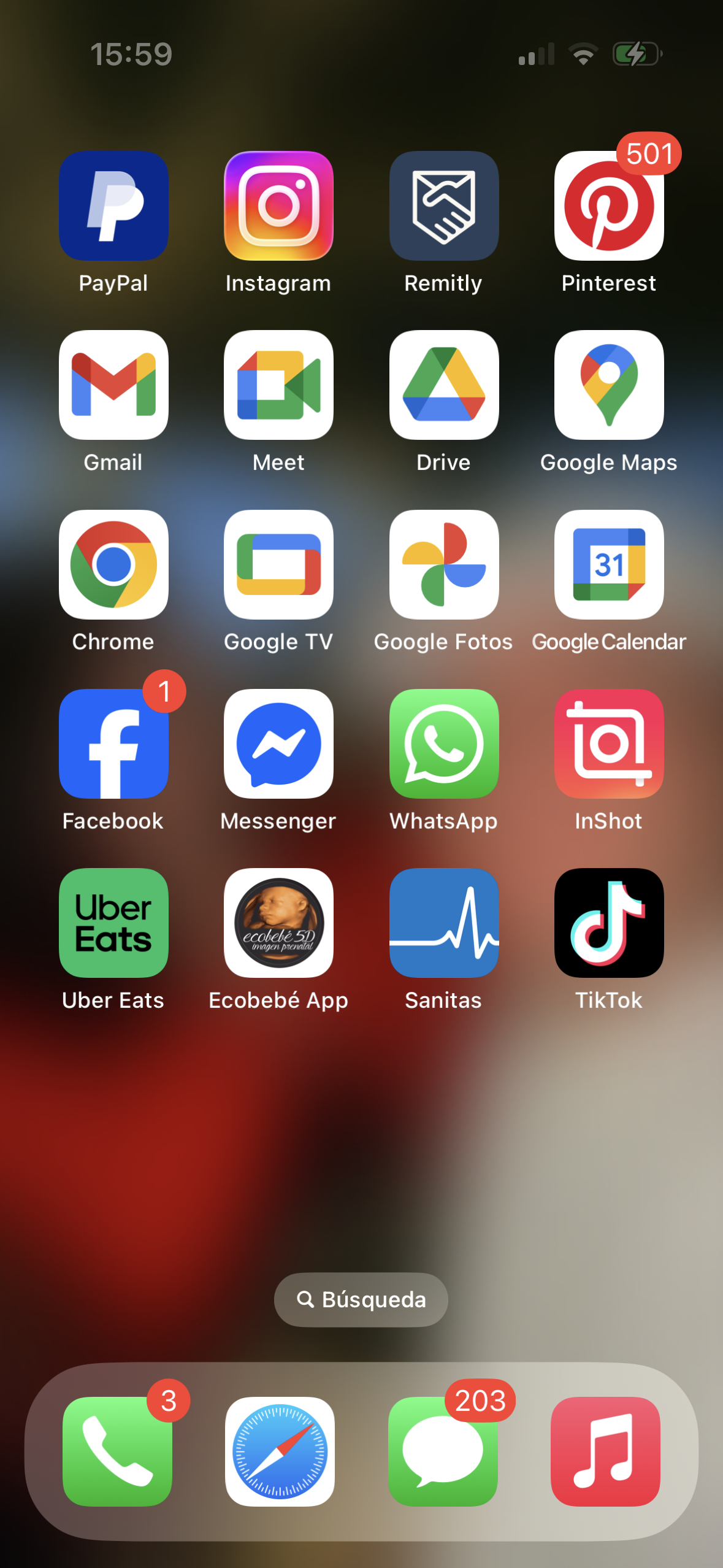Open Gmail
723x1568 pixels.
pyautogui.click(x=113, y=385)
